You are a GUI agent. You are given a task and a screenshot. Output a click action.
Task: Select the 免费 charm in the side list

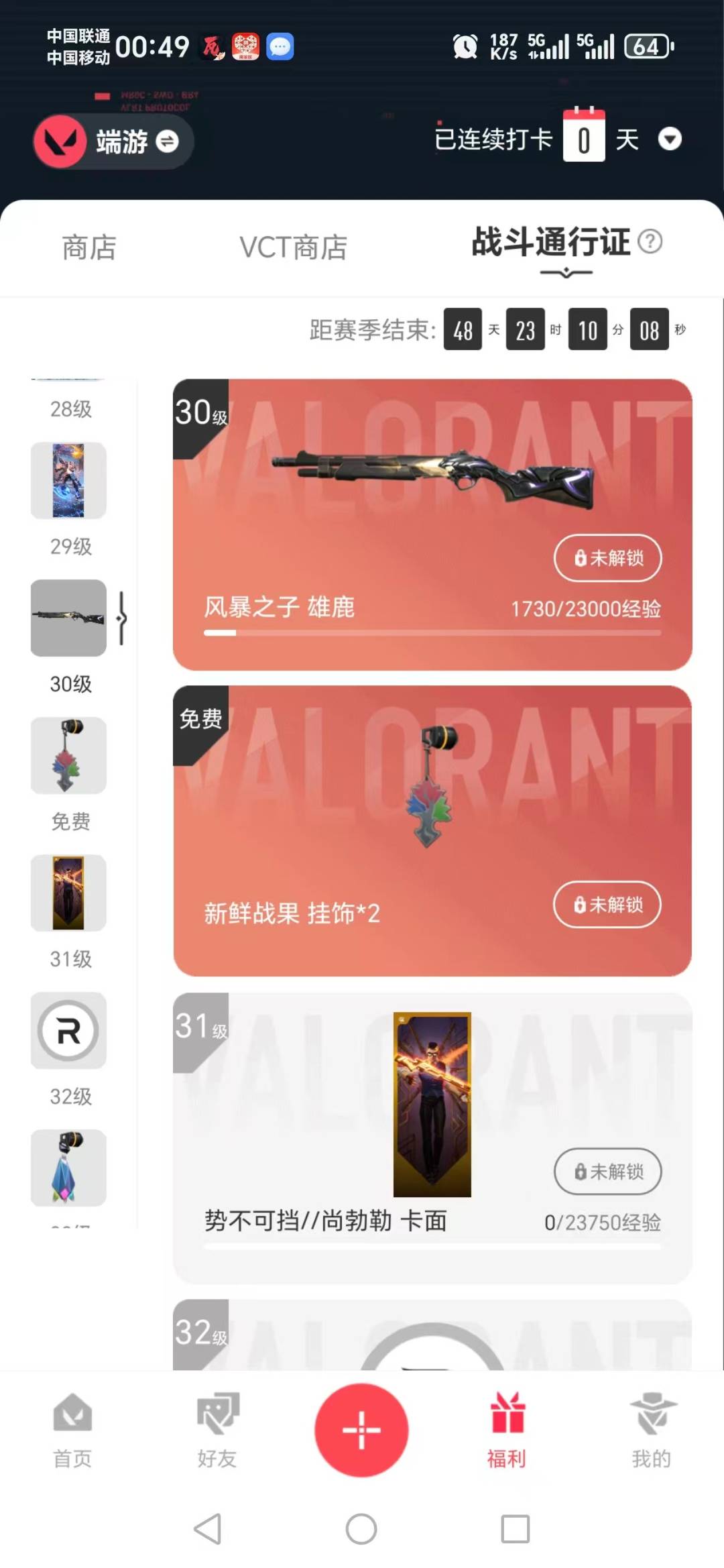click(x=68, y=755)
